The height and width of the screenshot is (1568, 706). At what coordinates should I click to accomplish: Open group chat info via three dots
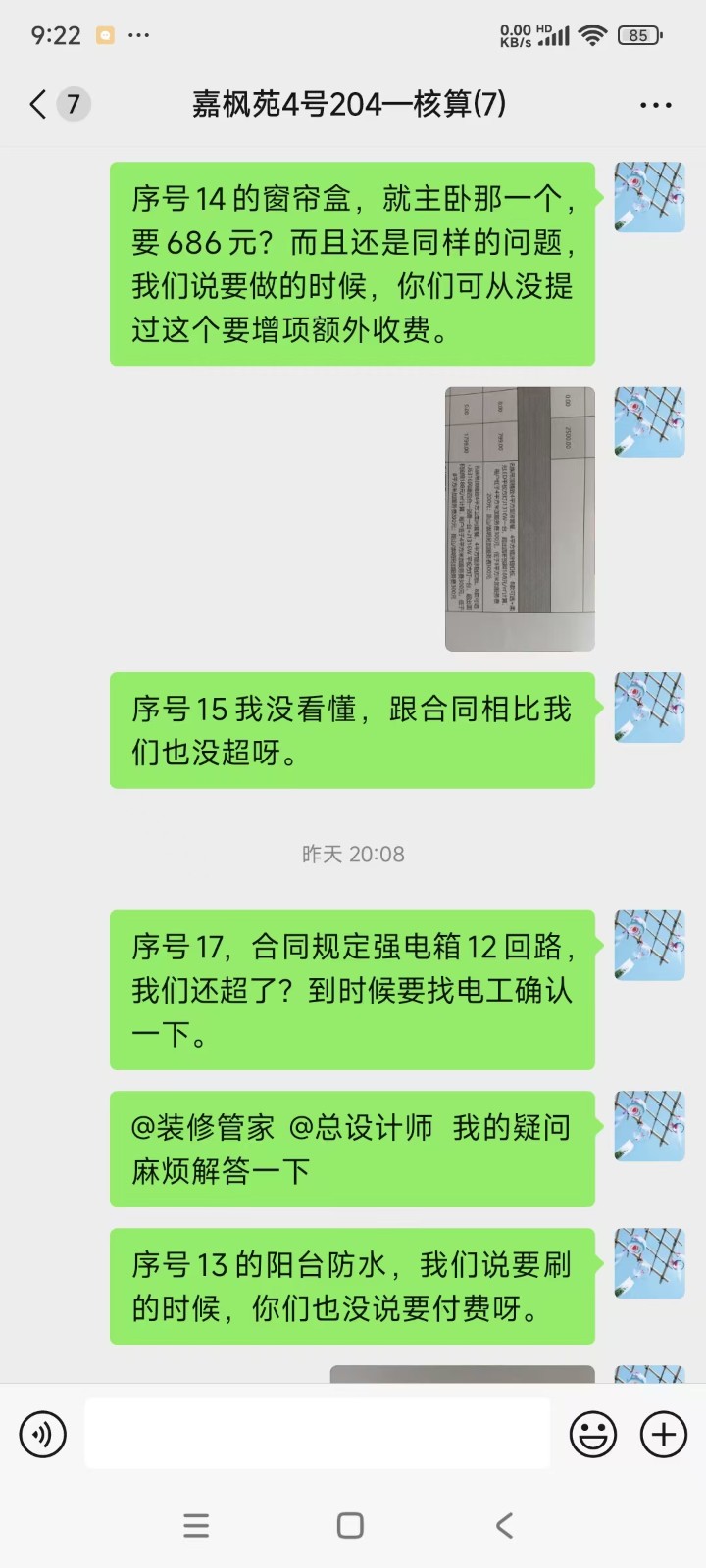click(x=655, y=105)
